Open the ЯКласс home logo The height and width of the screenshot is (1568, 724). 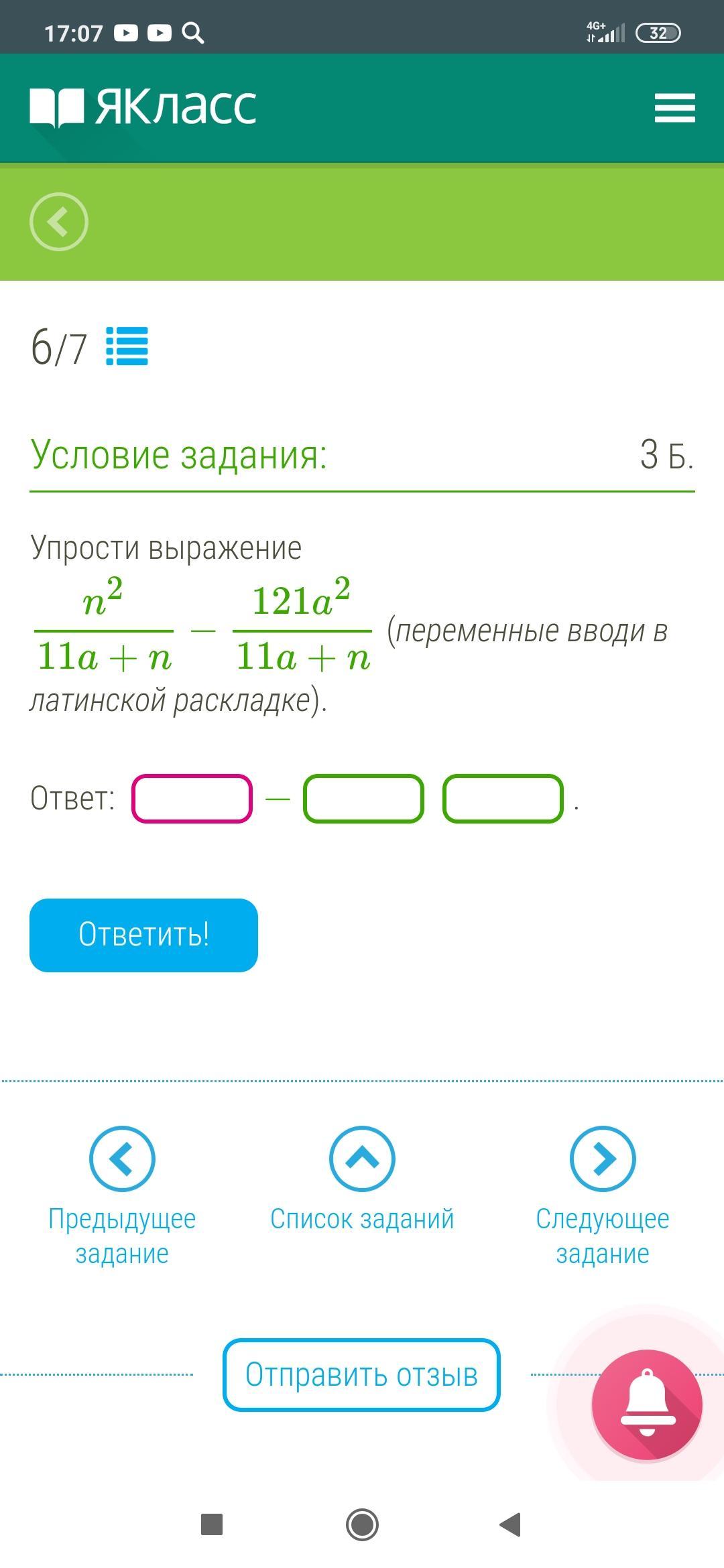pyautogui.click(x=143, y=107)
